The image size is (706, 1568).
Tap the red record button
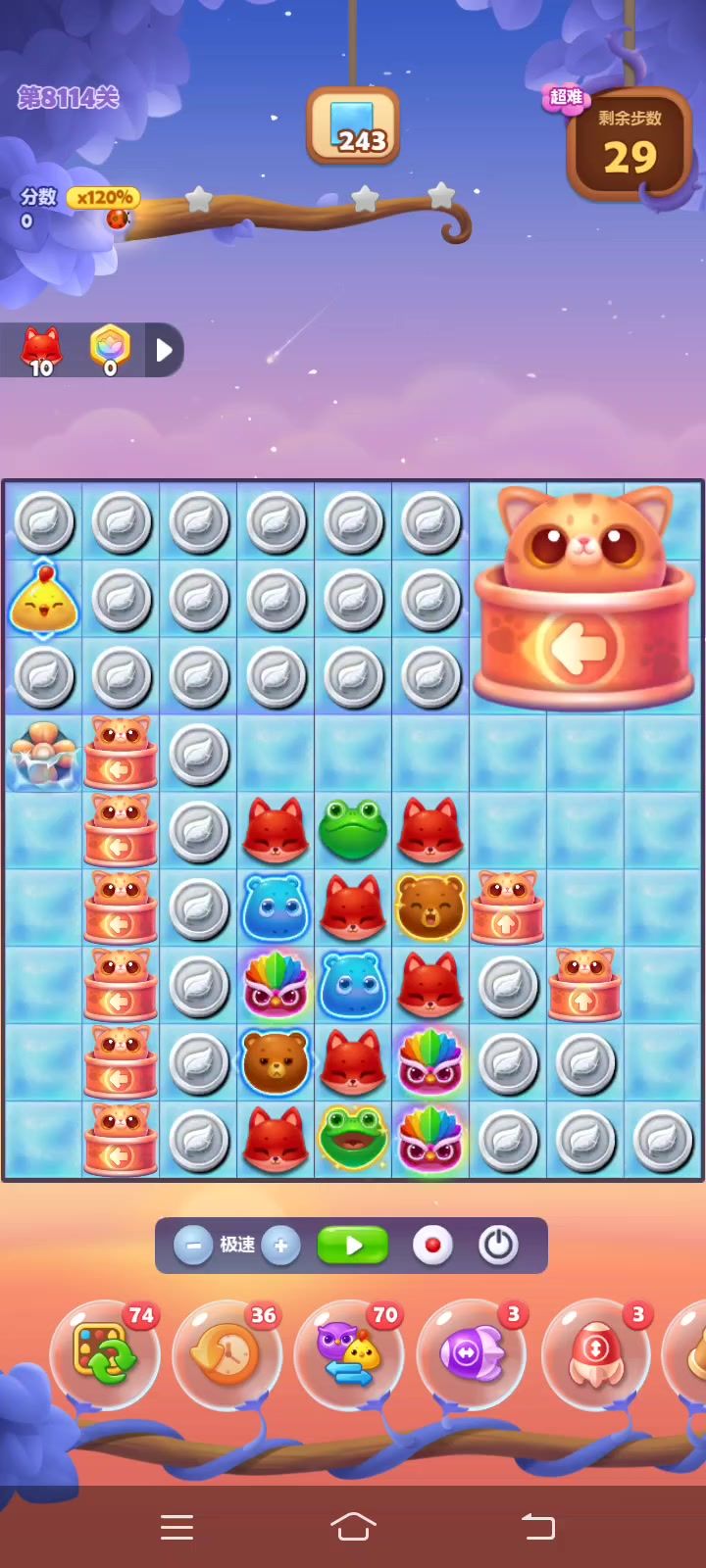432,1246
